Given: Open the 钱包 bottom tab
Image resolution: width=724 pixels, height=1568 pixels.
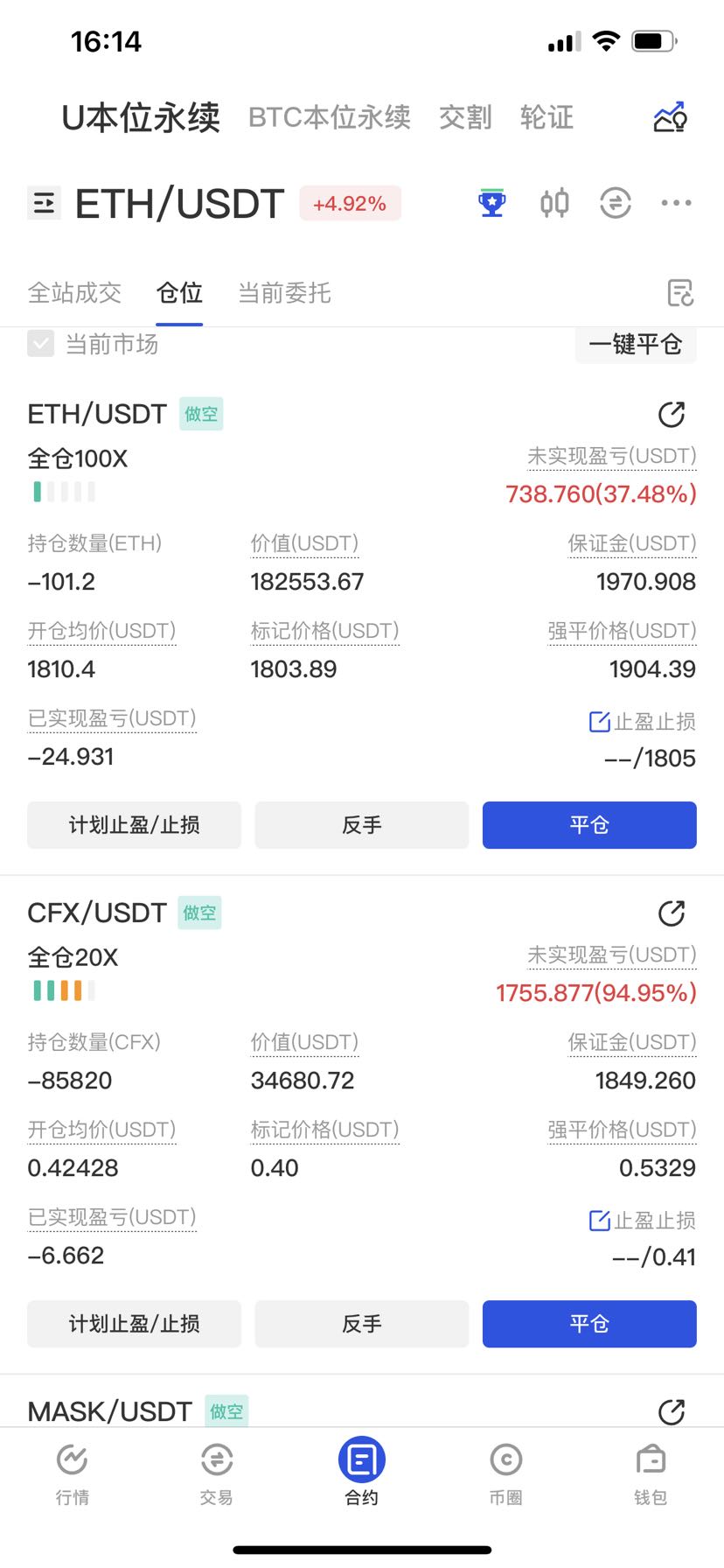Looking at the screenshot, I should click(651, 1474).
